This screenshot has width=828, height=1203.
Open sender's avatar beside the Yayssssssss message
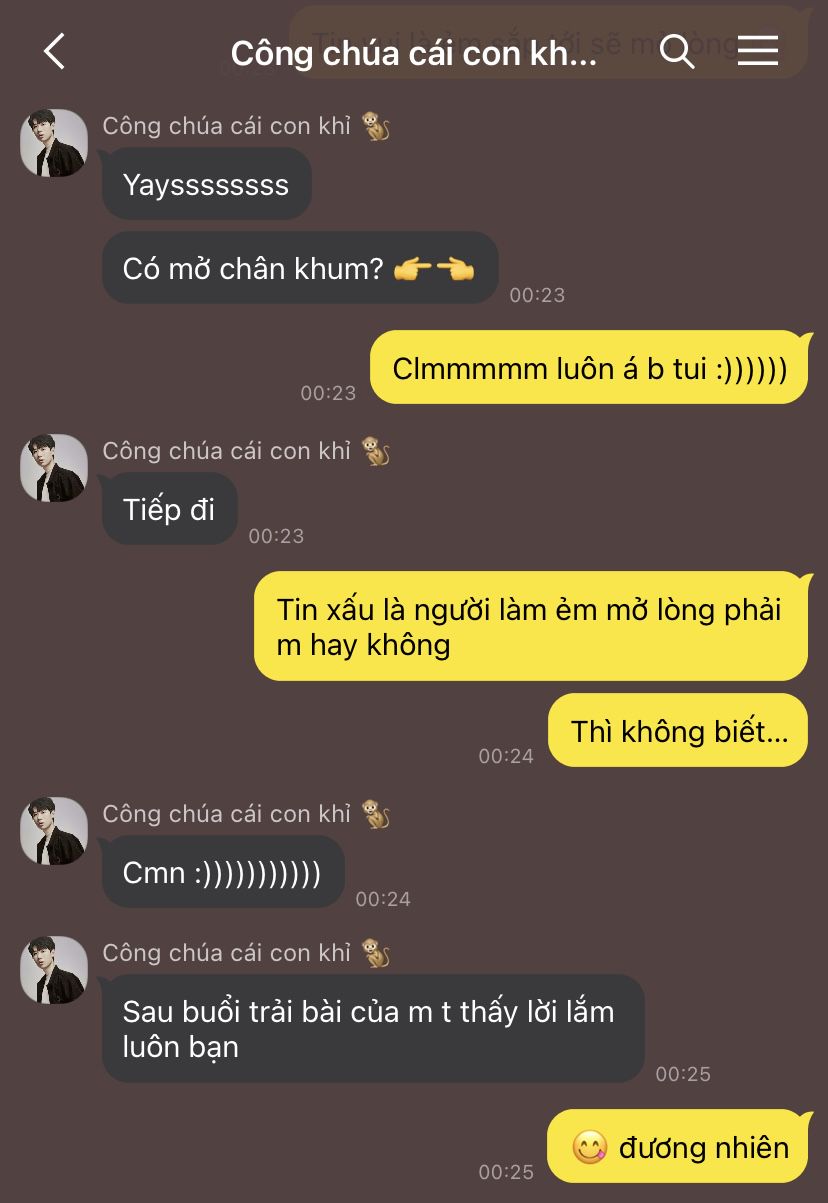(54, 143)
